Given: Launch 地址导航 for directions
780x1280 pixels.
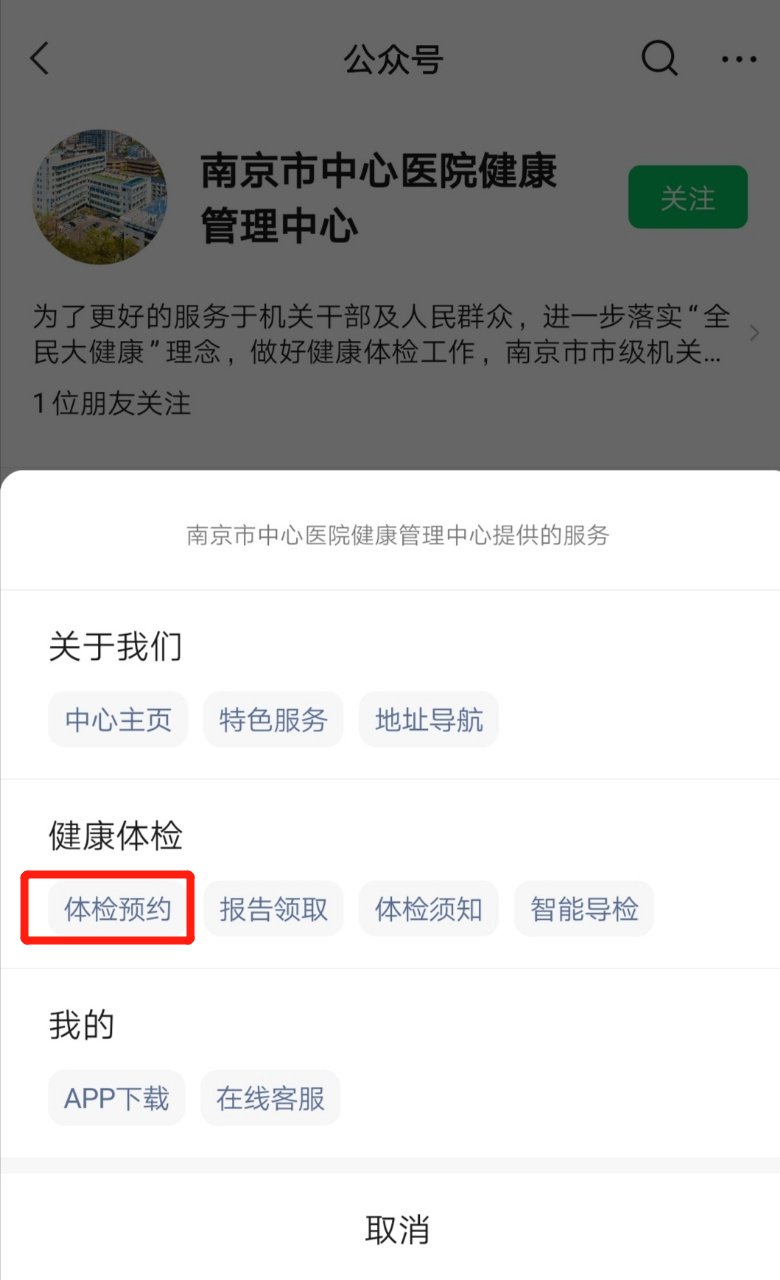Looking at the screenshot, I should [428, 720].
